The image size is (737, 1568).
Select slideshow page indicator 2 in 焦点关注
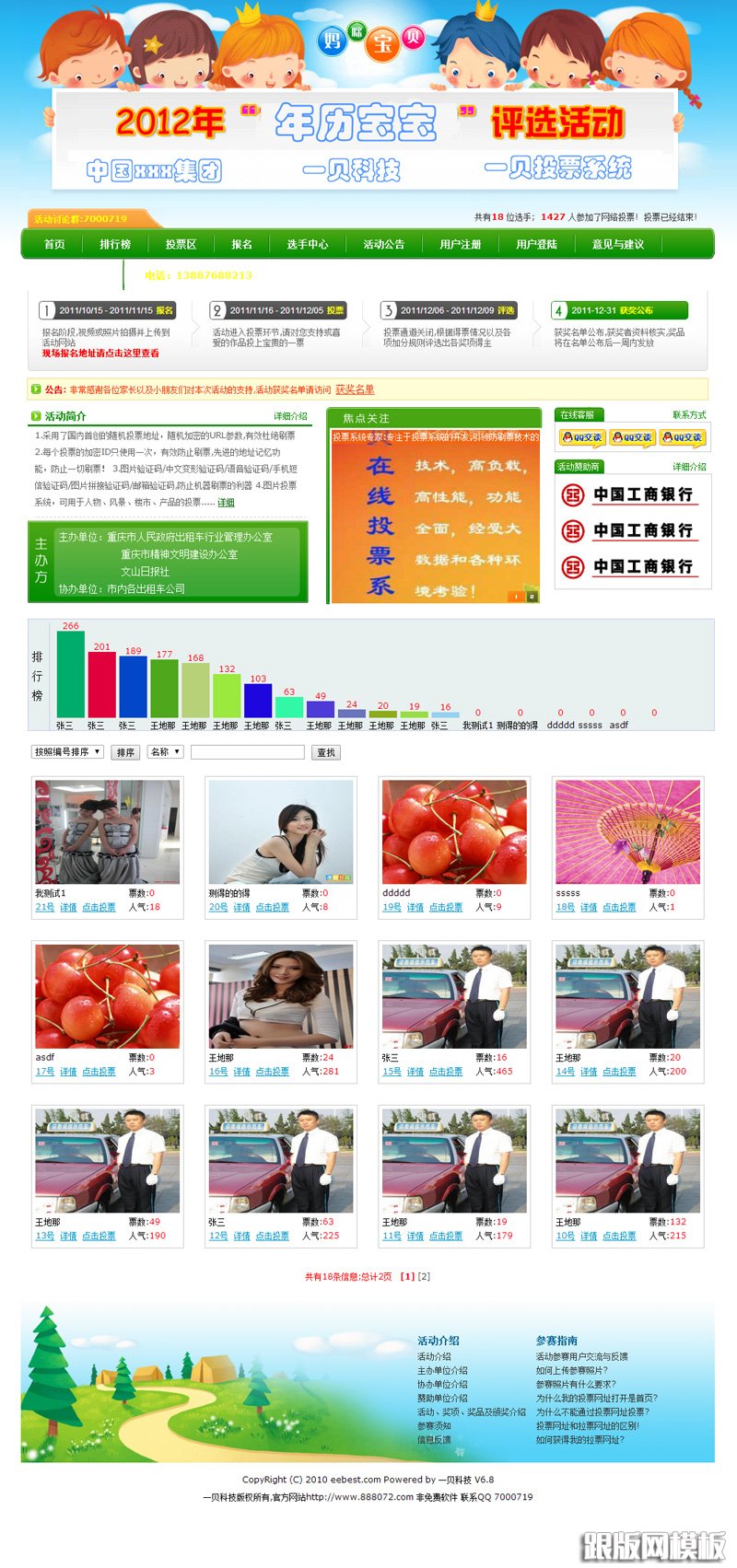pyautogui.click(x=532, y=597)
